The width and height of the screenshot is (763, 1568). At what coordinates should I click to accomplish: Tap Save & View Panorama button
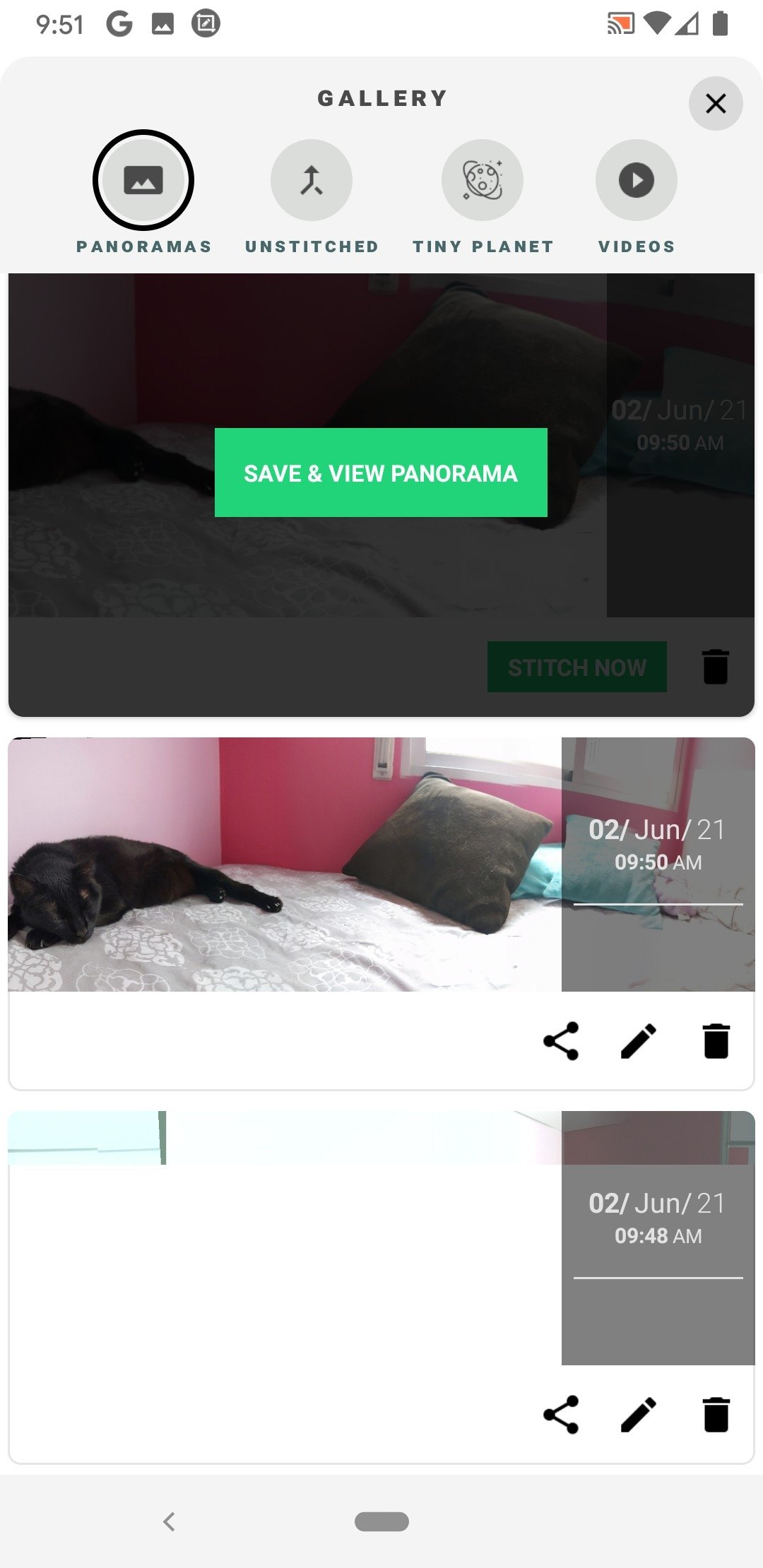pyautogui.click(x=381, y=473)
